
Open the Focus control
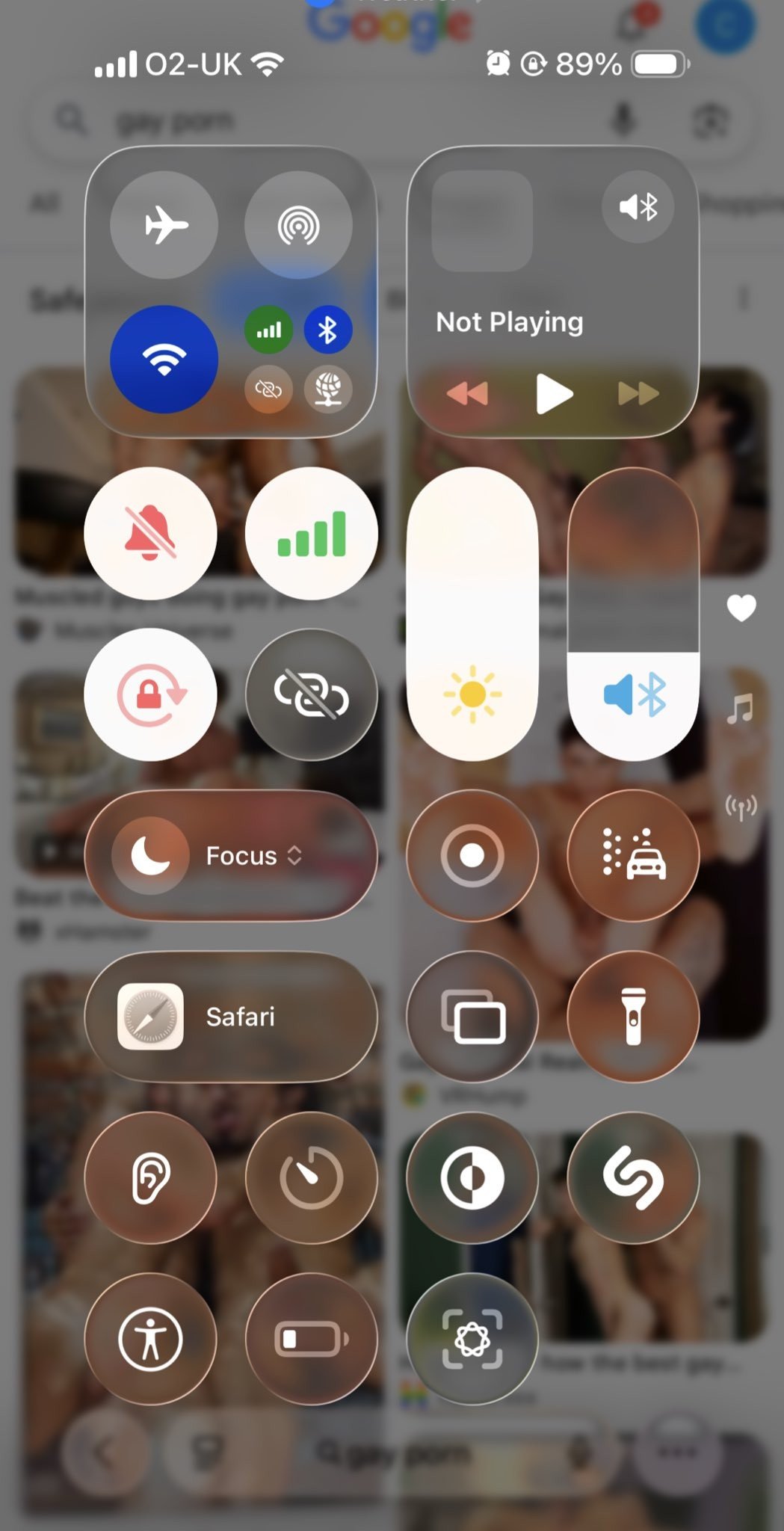pos(231,855)
